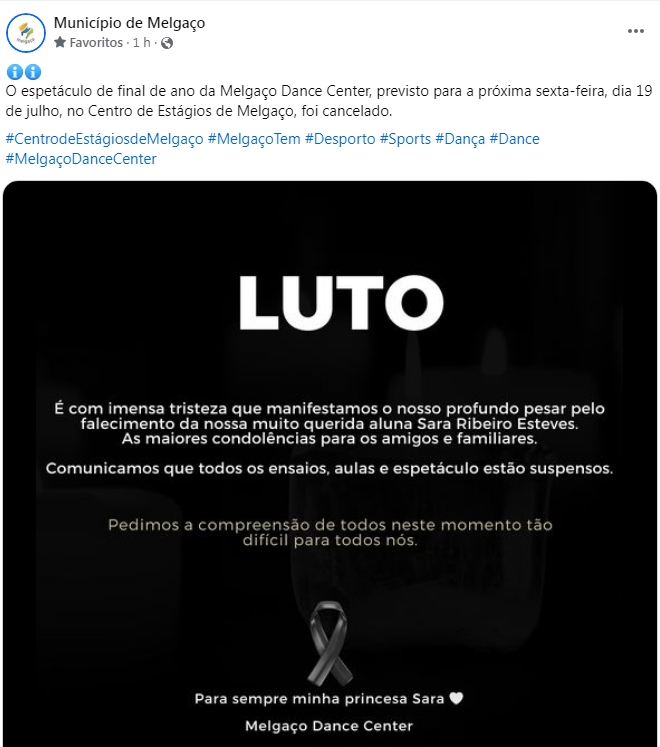This screenshot has height=747, width=660.
Task: Open hashtag #CentrodeEstágiosdeMelgaço
Action: pos(104,139)
